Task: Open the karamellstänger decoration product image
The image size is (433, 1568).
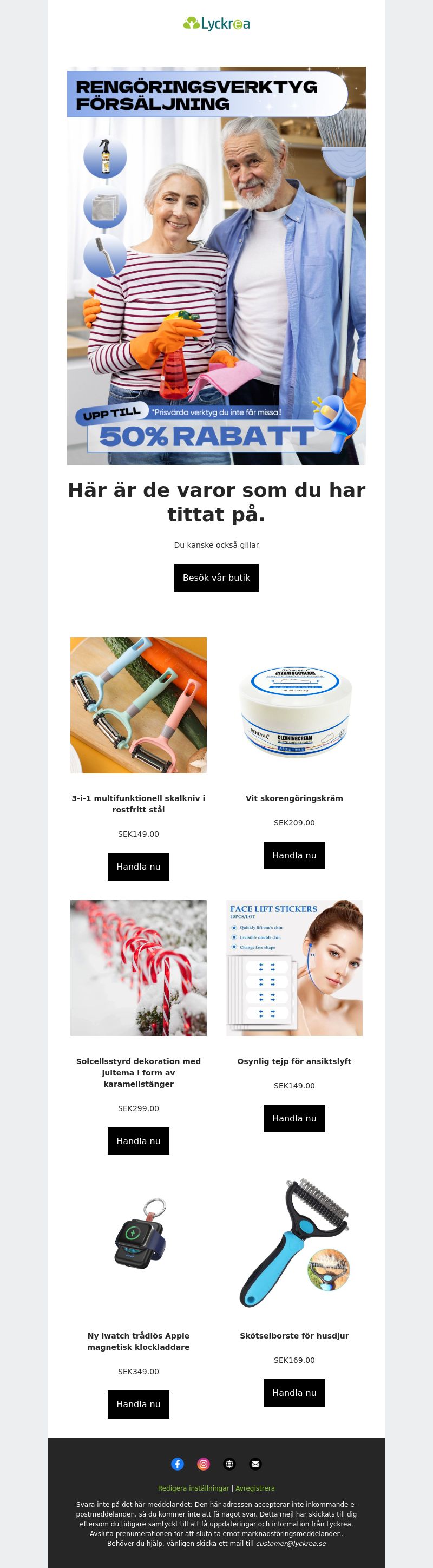Action: (x=138, y=968)
